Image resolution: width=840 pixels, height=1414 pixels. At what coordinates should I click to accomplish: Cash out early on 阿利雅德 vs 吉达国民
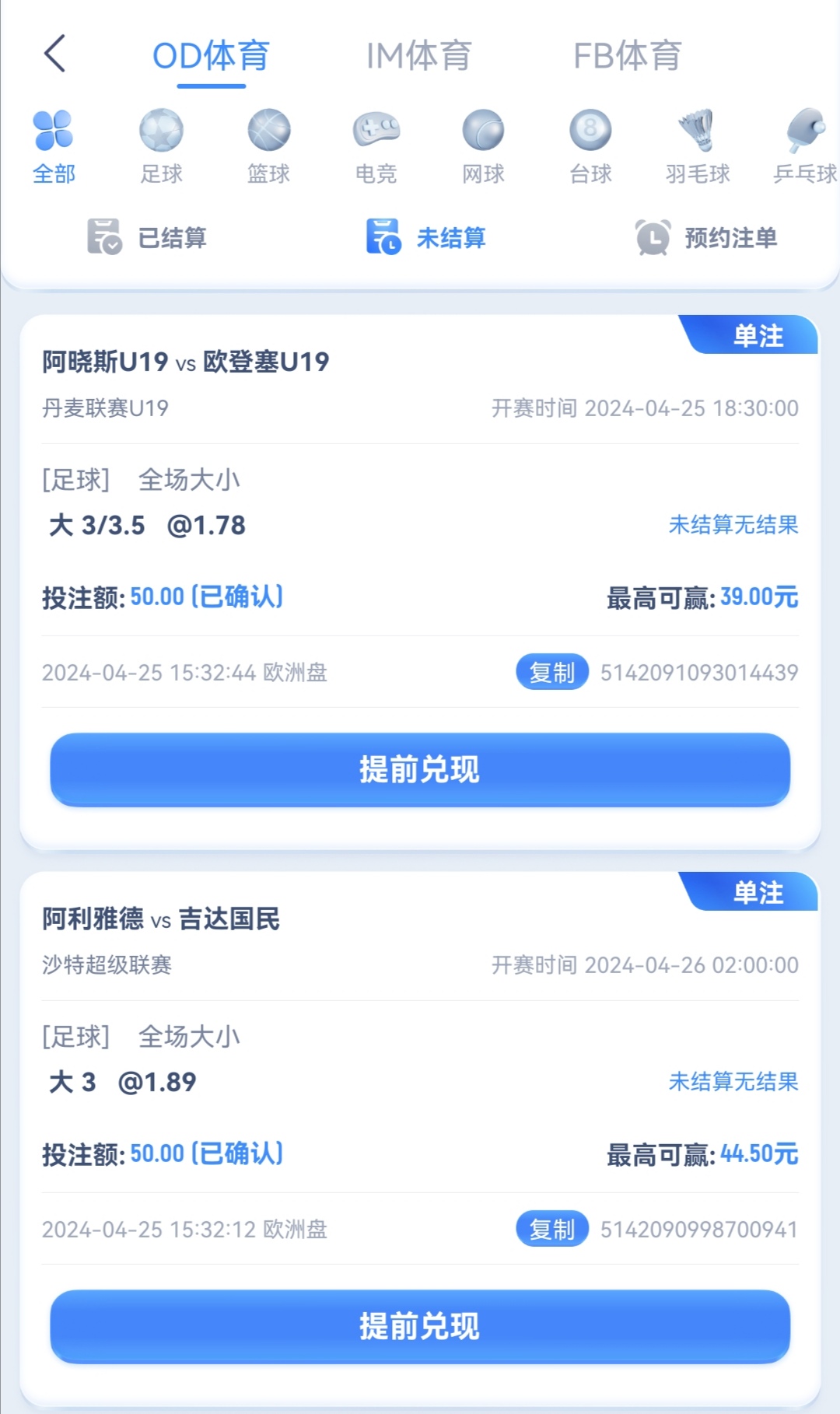[x=420, y=1326]
